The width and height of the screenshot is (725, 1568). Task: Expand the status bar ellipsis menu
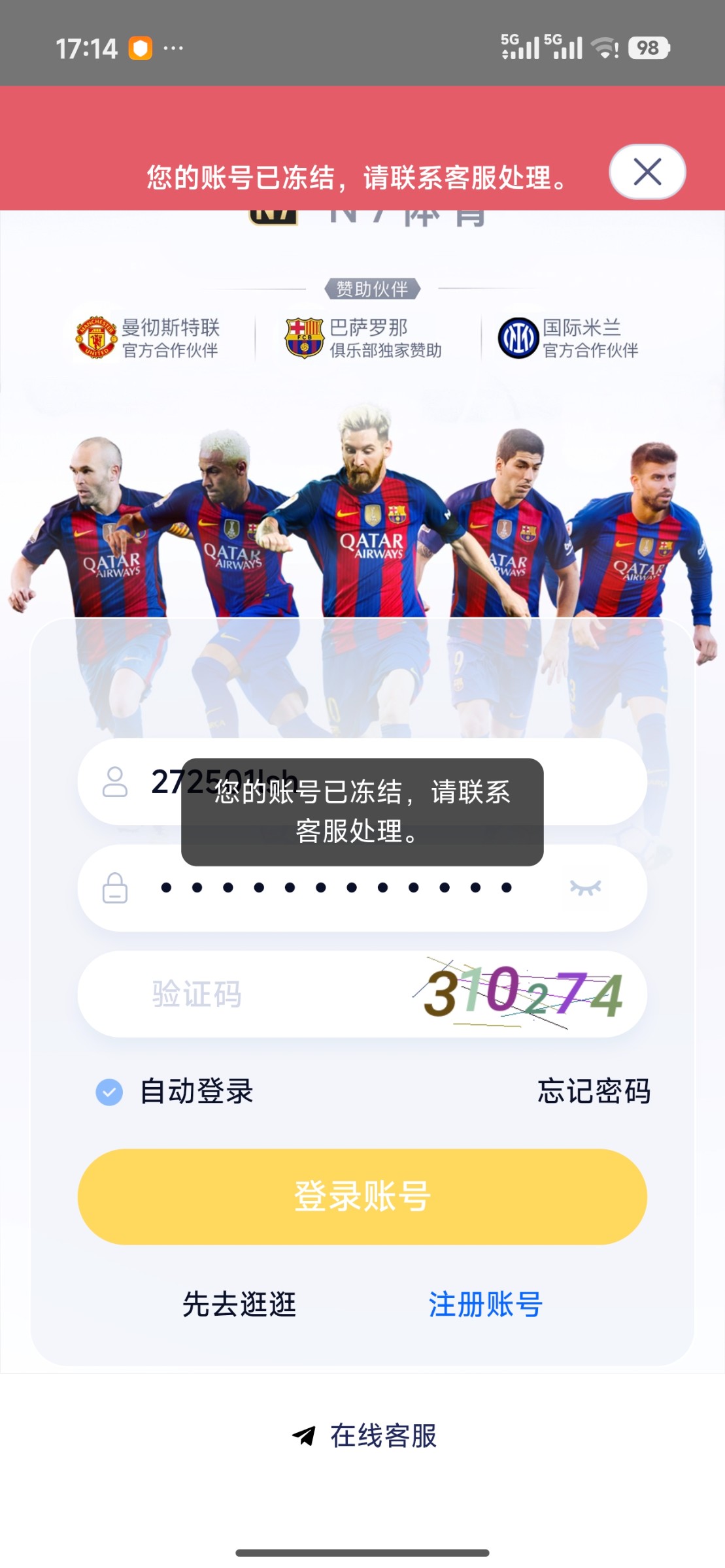coord(172,49)
